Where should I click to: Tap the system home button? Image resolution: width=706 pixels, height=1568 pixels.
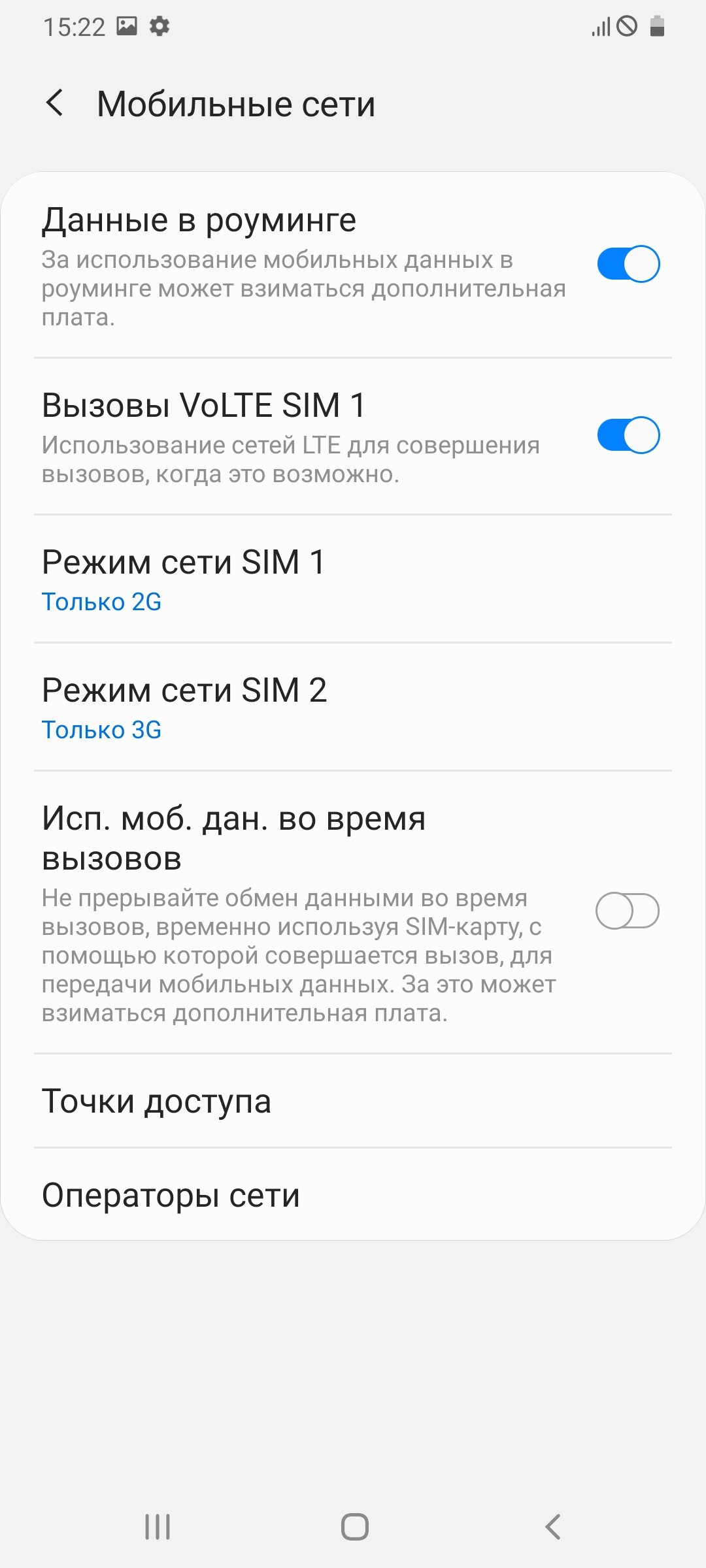(x=354, y=1527)
